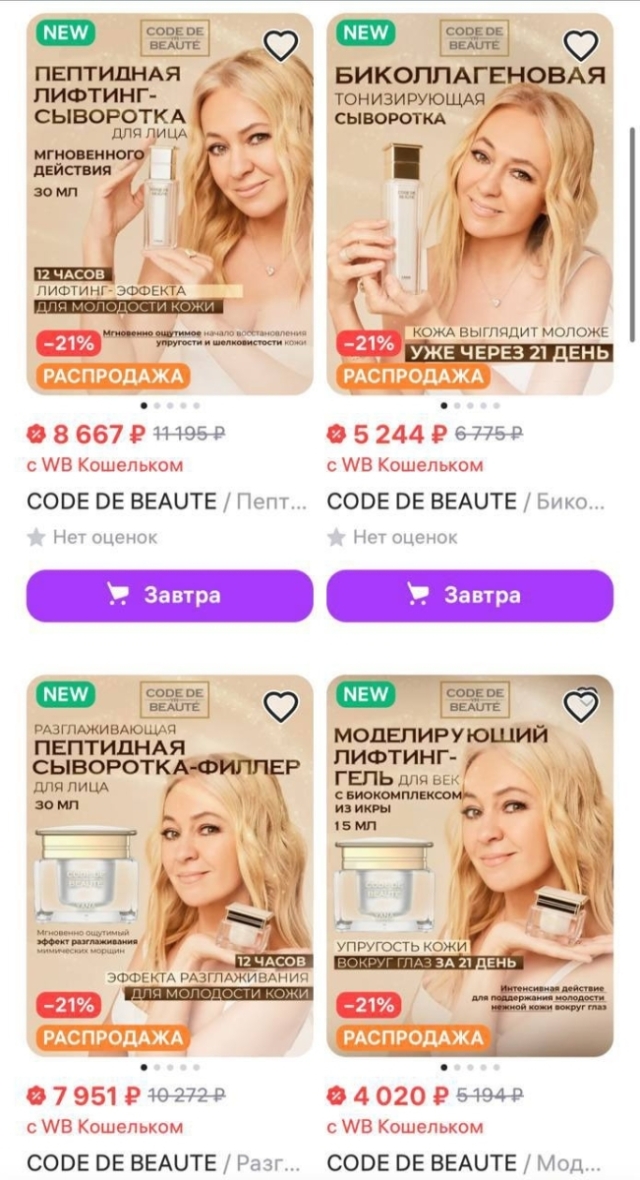Save the modeling lifting eye gel to favorites
This screenshot has width=640, height=1180.
[581, 706]
